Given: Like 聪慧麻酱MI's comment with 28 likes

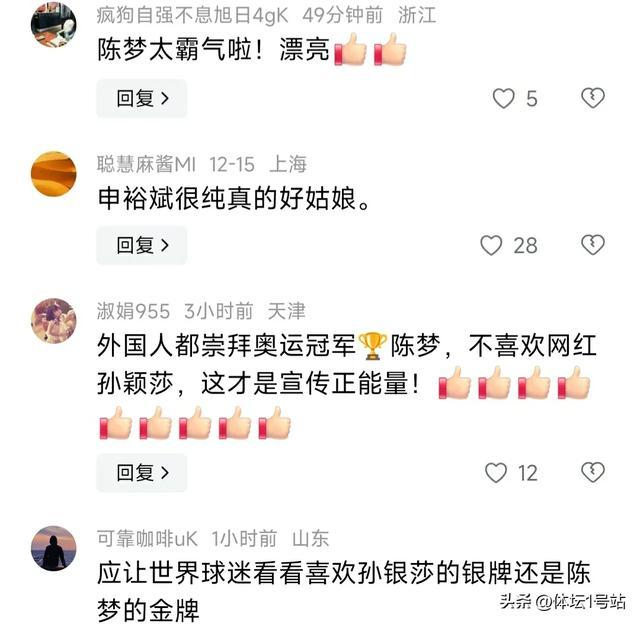Looking at the screenshot, I should pos(491,245).
